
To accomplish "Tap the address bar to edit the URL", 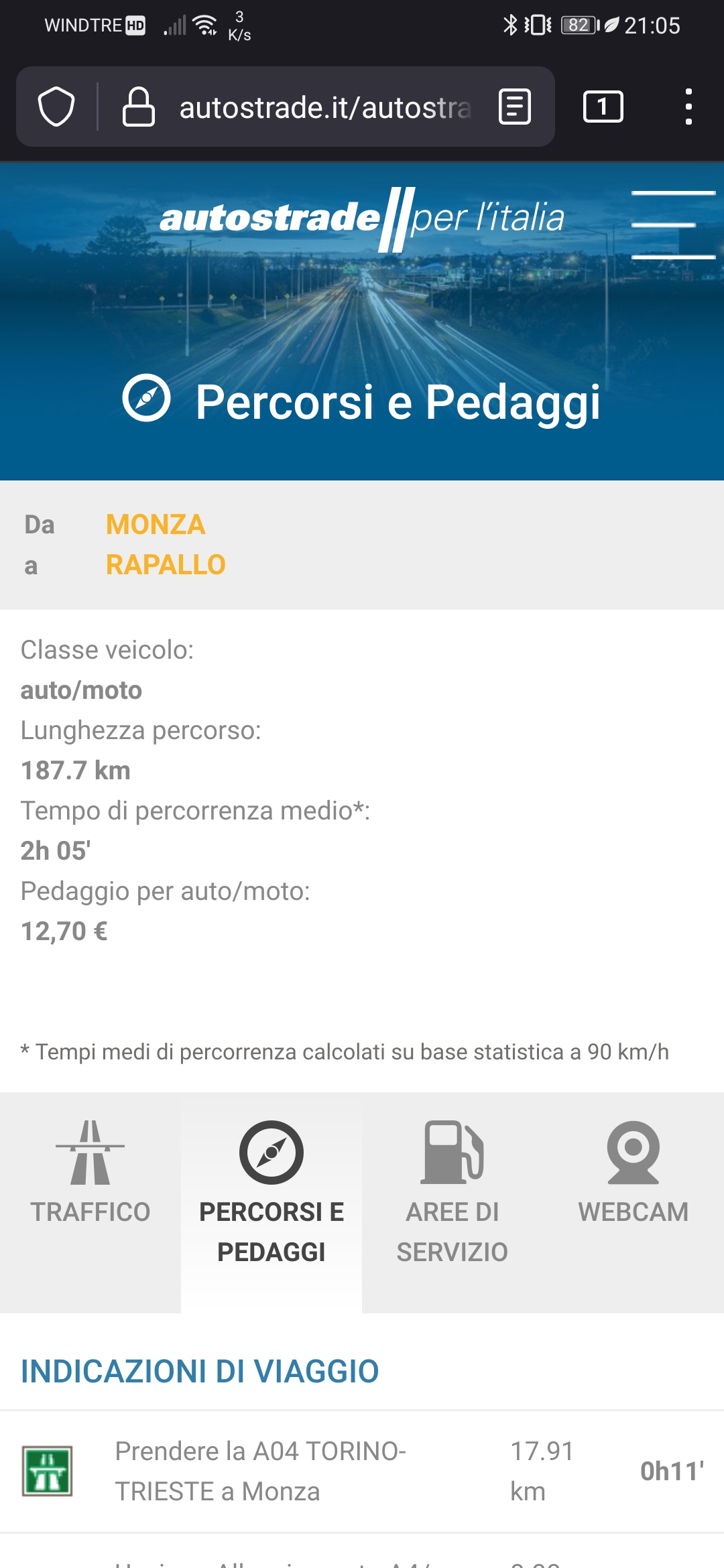I will coord(322,106).
